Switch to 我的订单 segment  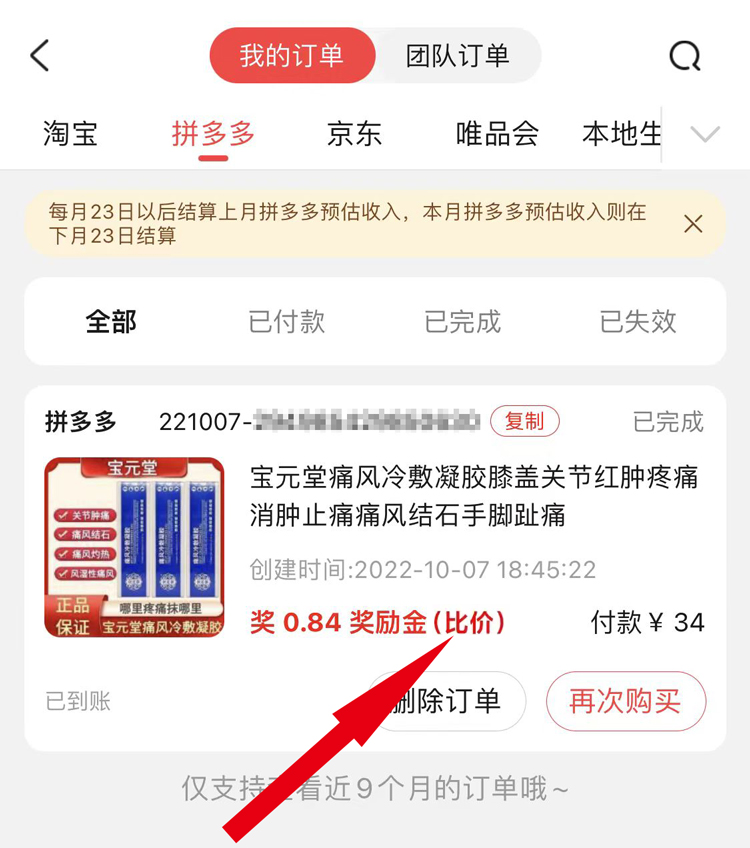292,55
